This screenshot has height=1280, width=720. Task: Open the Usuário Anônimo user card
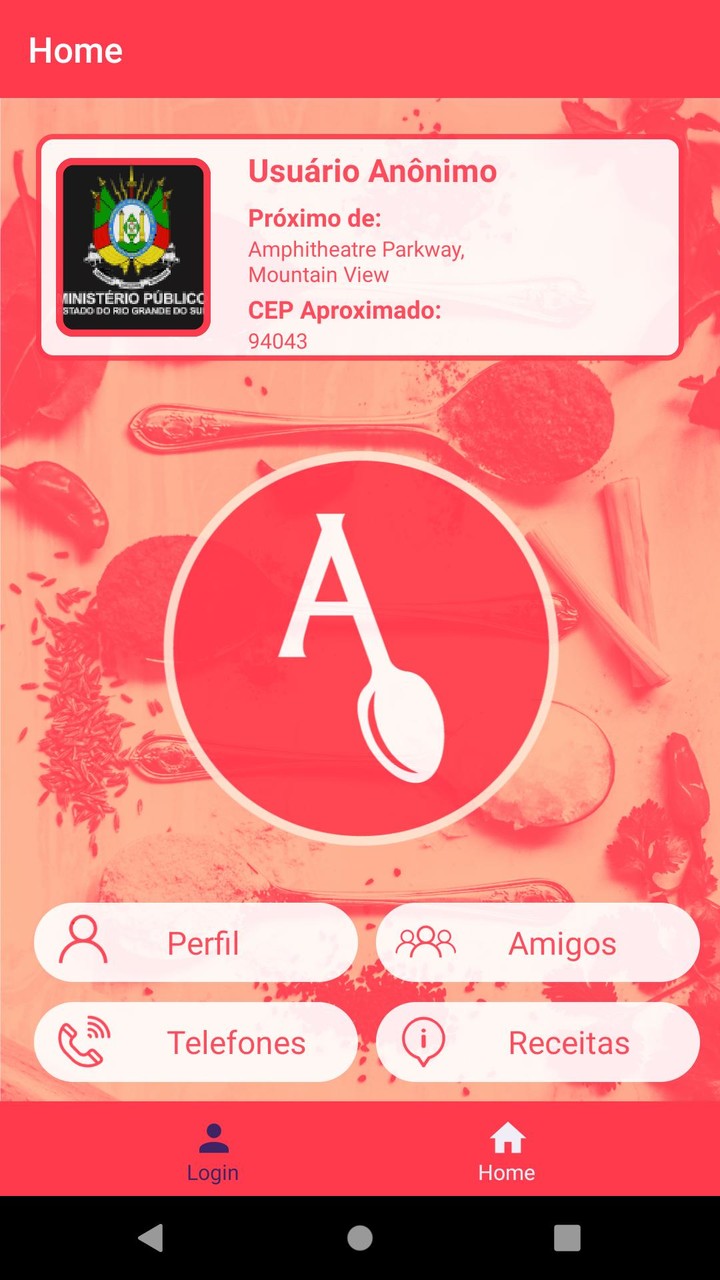coord(360,247)
